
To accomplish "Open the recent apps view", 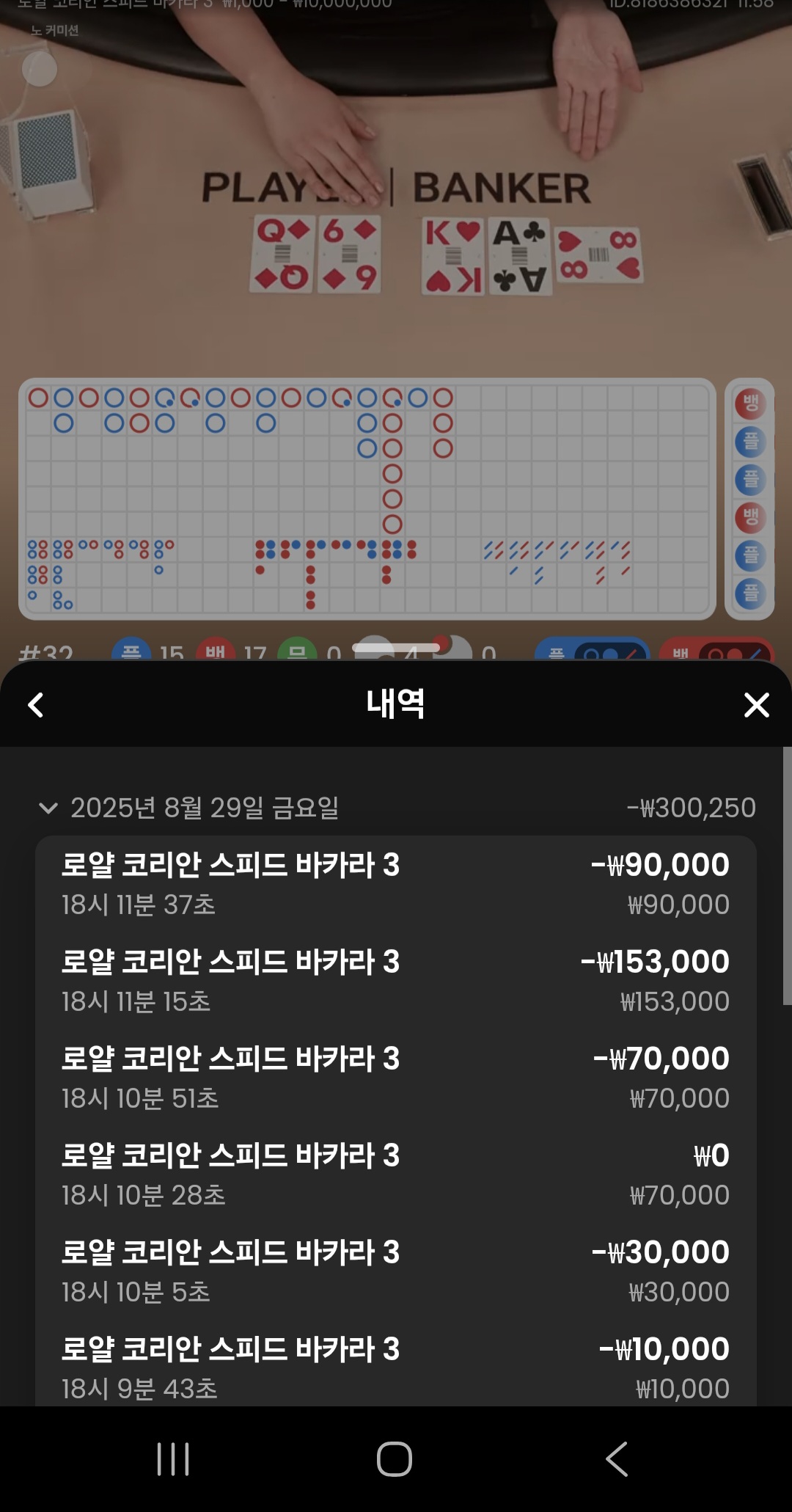I will pos(173,1458).
